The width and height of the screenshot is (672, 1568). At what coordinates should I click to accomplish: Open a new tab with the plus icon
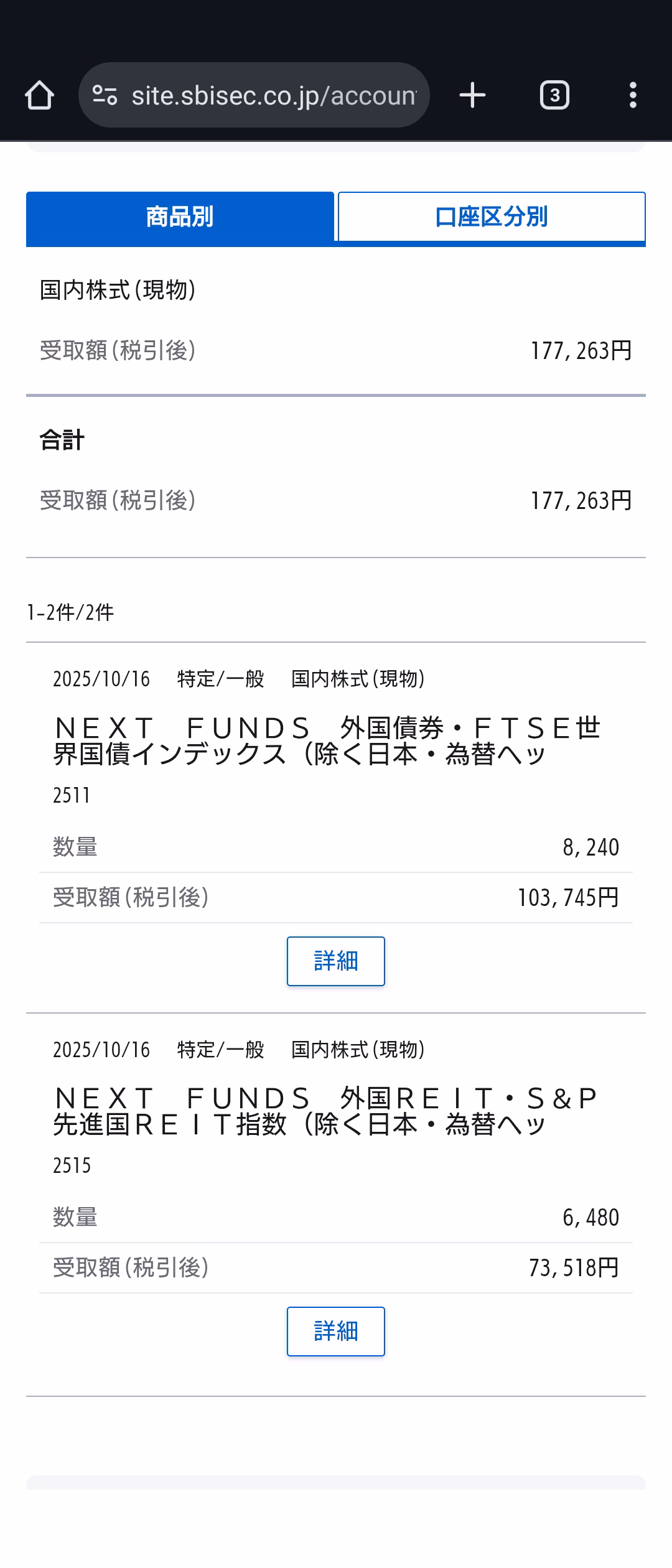pyautogui.click(x=472, y=95)
